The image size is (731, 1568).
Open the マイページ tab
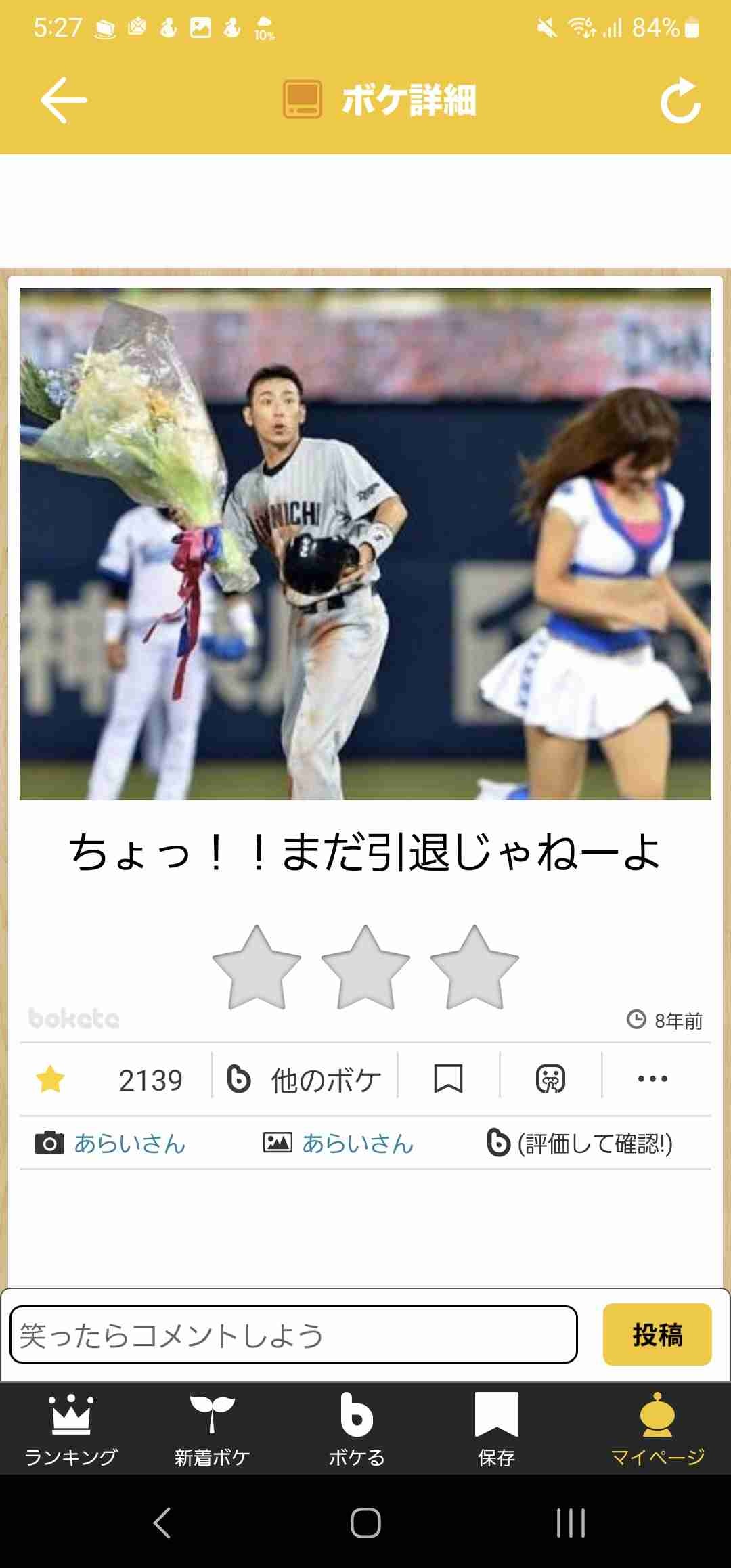[657, 1430]
